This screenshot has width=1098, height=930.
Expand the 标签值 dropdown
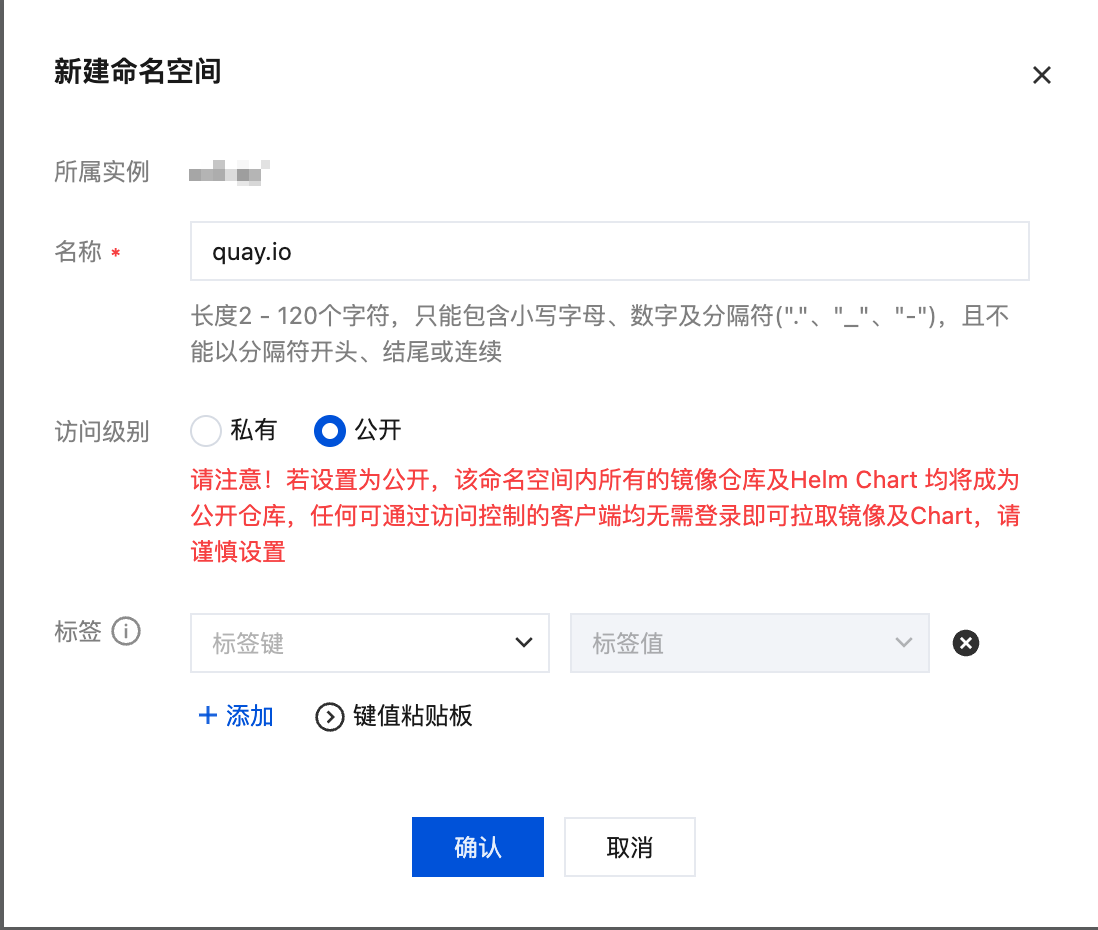[749, 643]
